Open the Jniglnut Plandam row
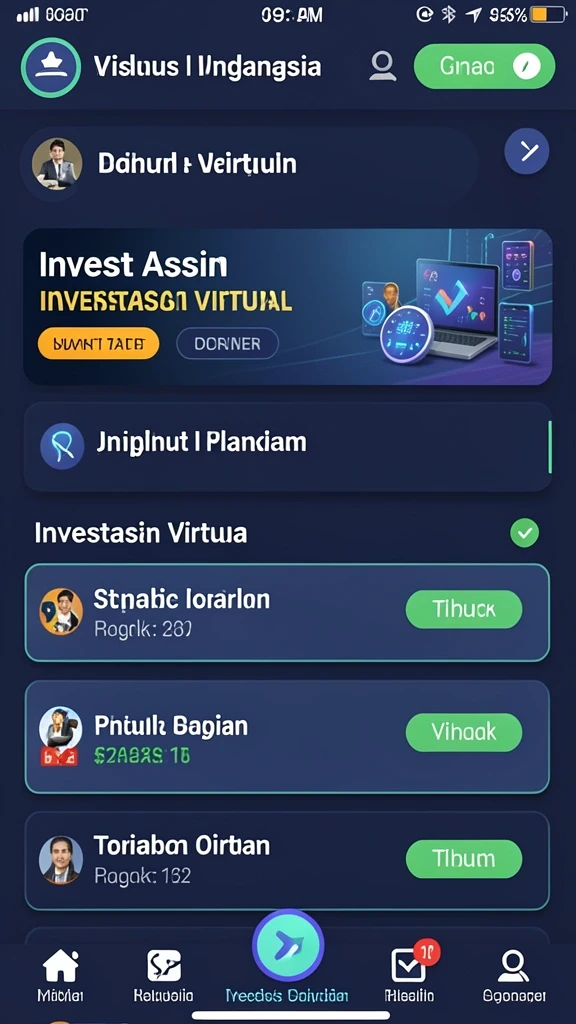 (x=287, y=447)
